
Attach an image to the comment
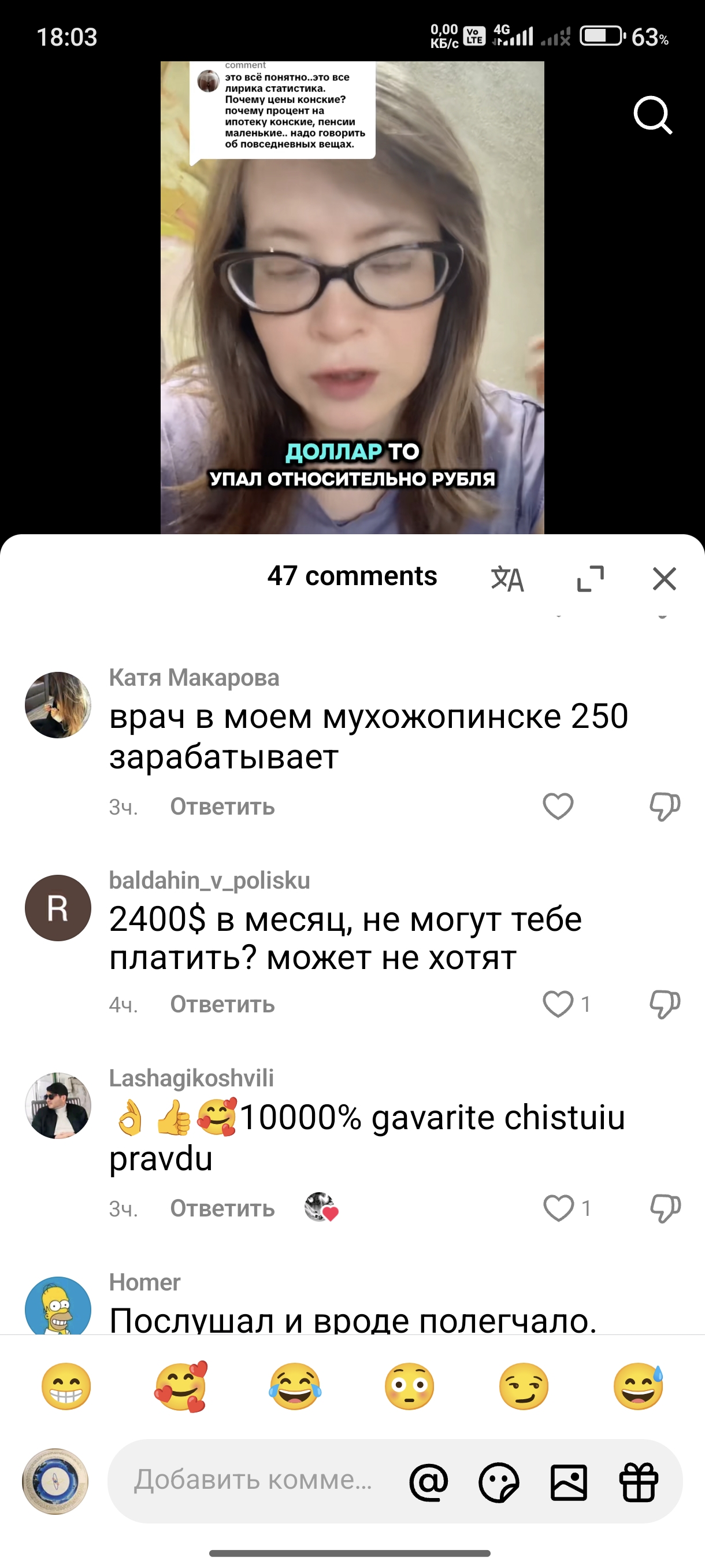[x=569, y=1482]
